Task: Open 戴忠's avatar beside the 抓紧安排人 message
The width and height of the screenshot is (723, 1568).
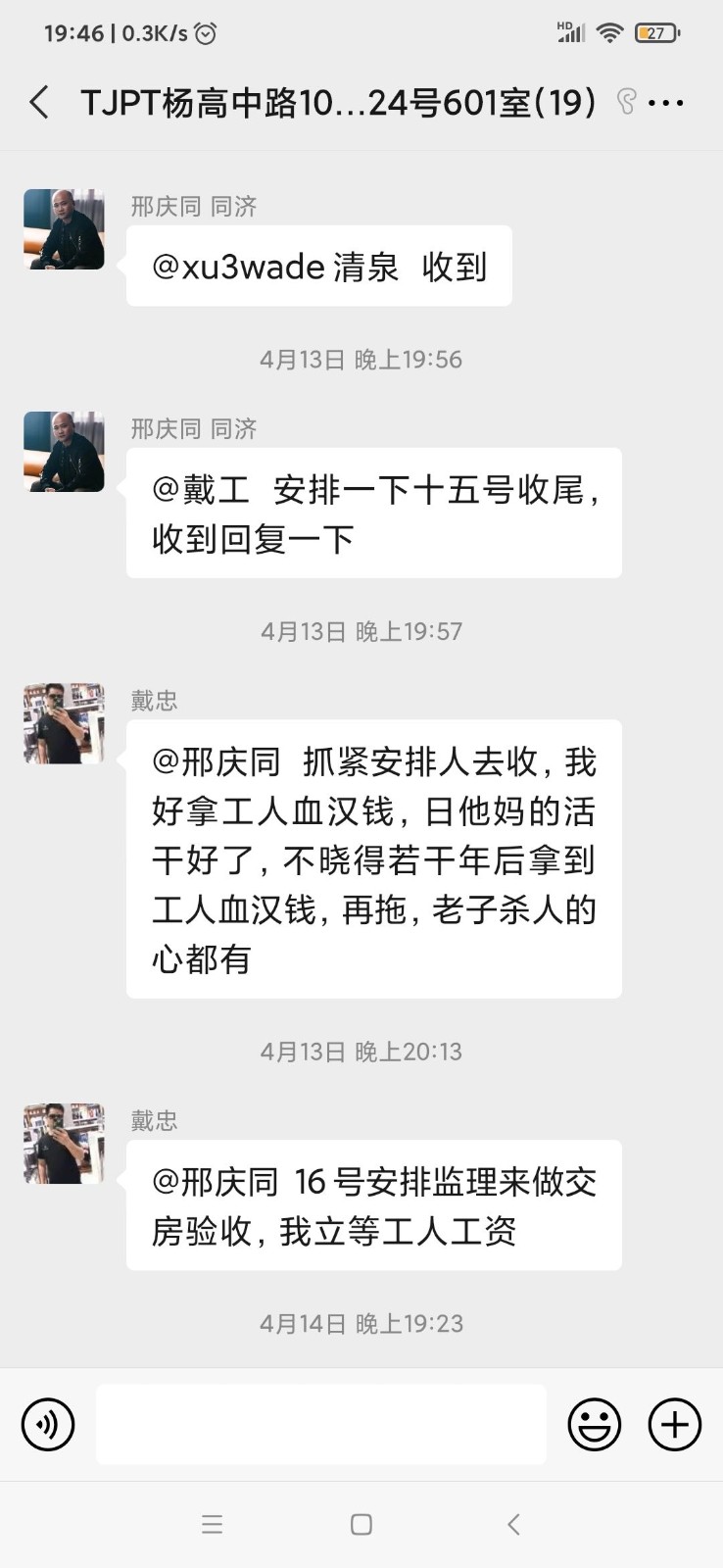Action: coord(64,723)
